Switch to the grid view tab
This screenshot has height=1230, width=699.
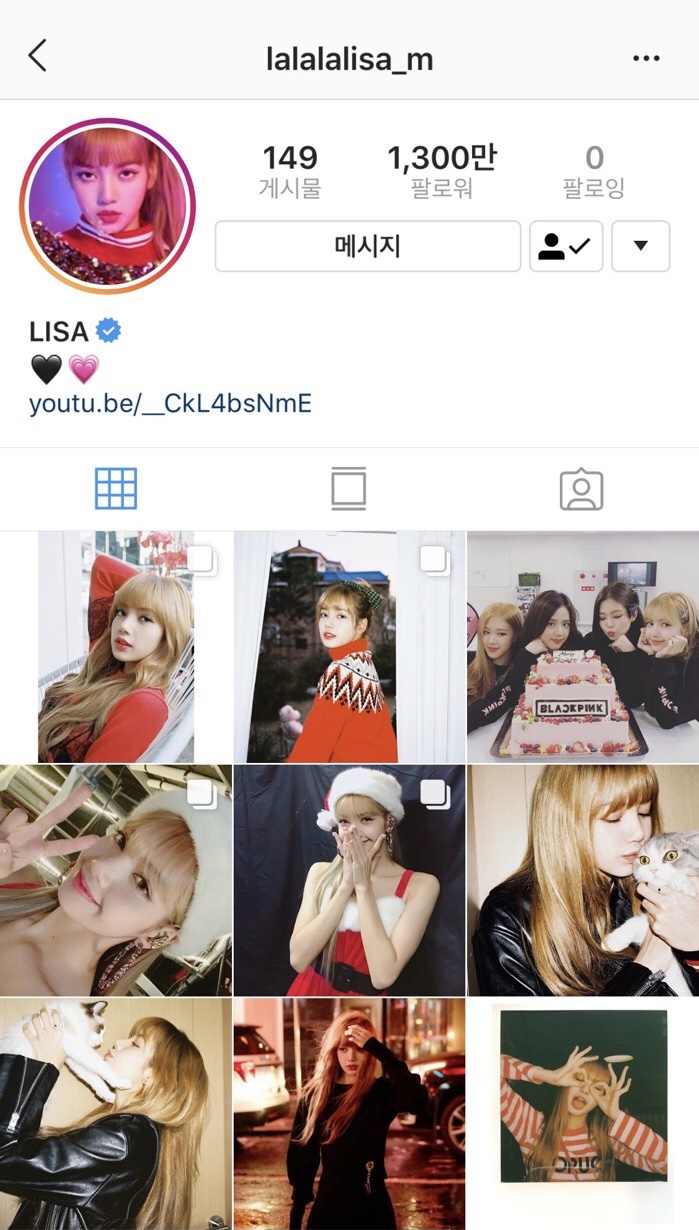click(x=116, y=489)
